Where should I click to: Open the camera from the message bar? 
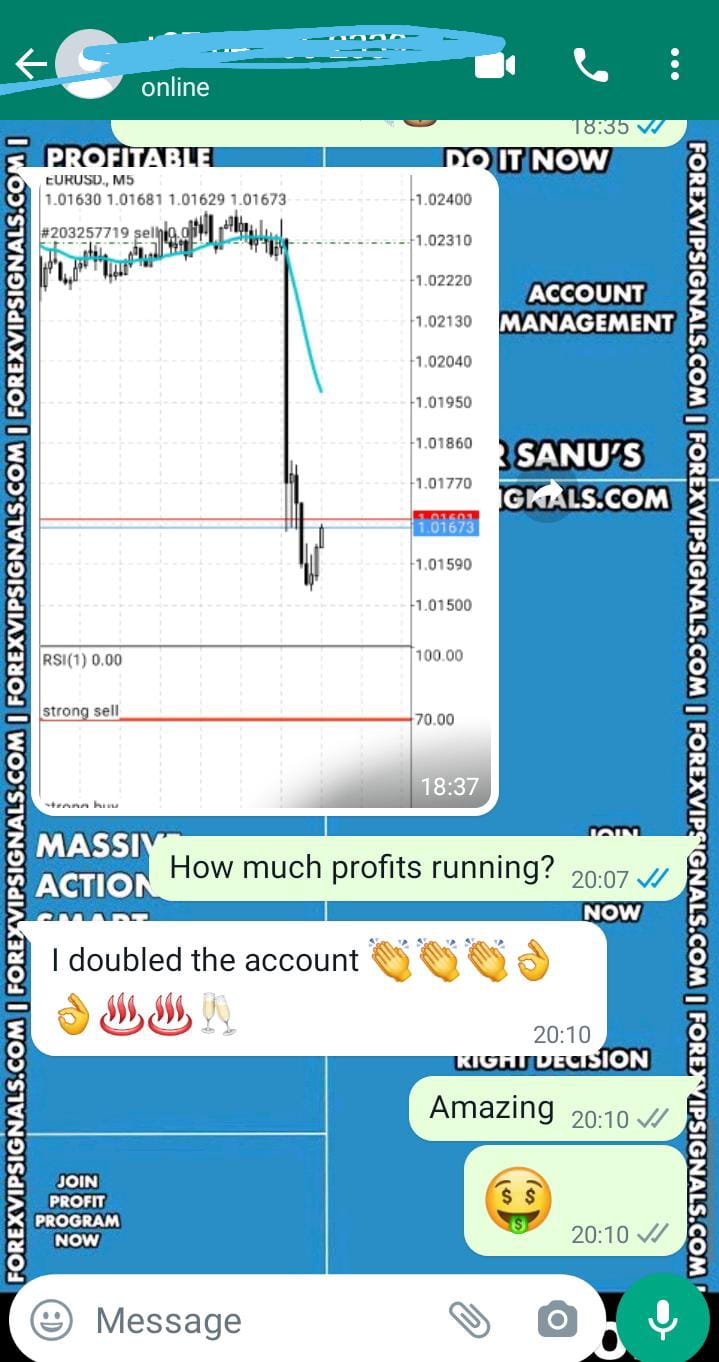coord(557,1320)
